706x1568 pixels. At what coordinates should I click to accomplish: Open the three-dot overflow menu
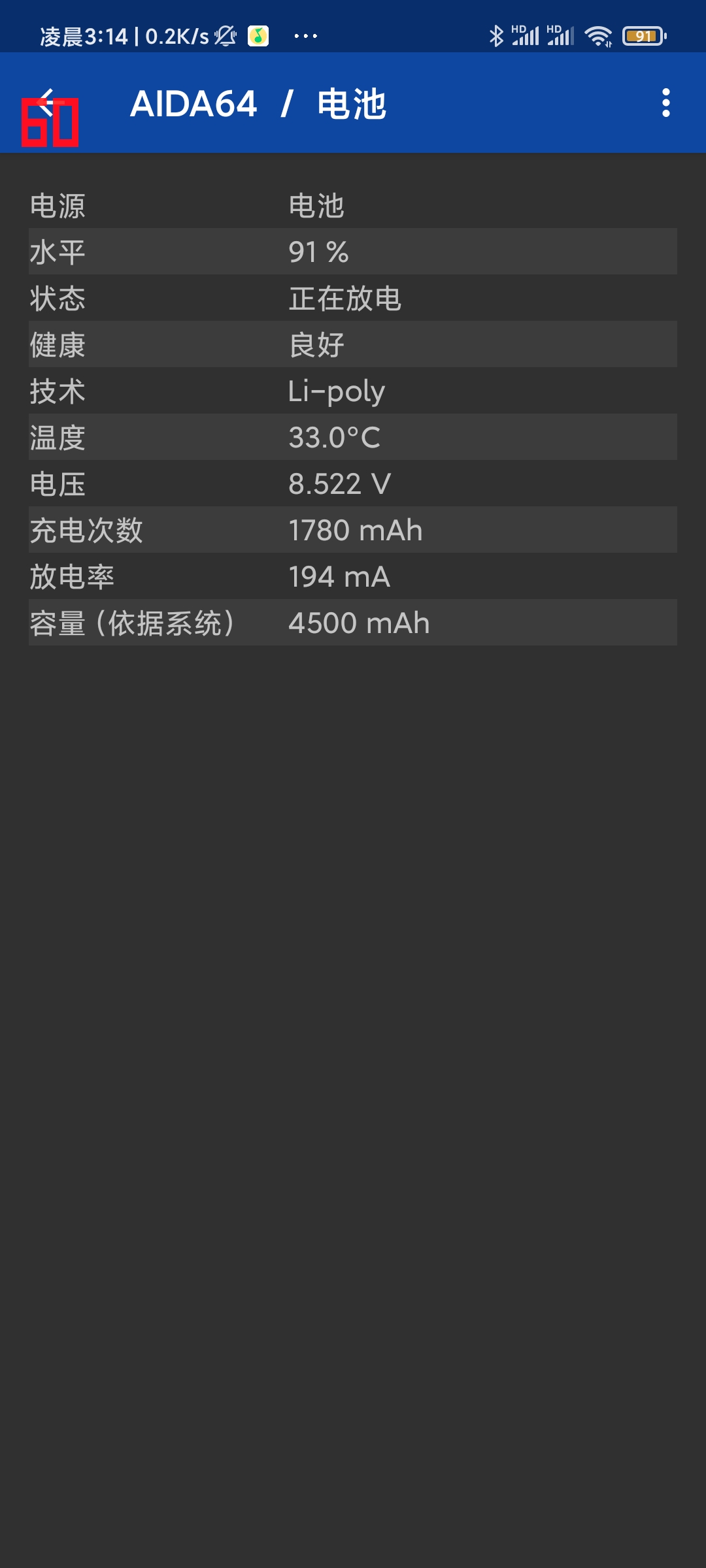pos(665,103)
